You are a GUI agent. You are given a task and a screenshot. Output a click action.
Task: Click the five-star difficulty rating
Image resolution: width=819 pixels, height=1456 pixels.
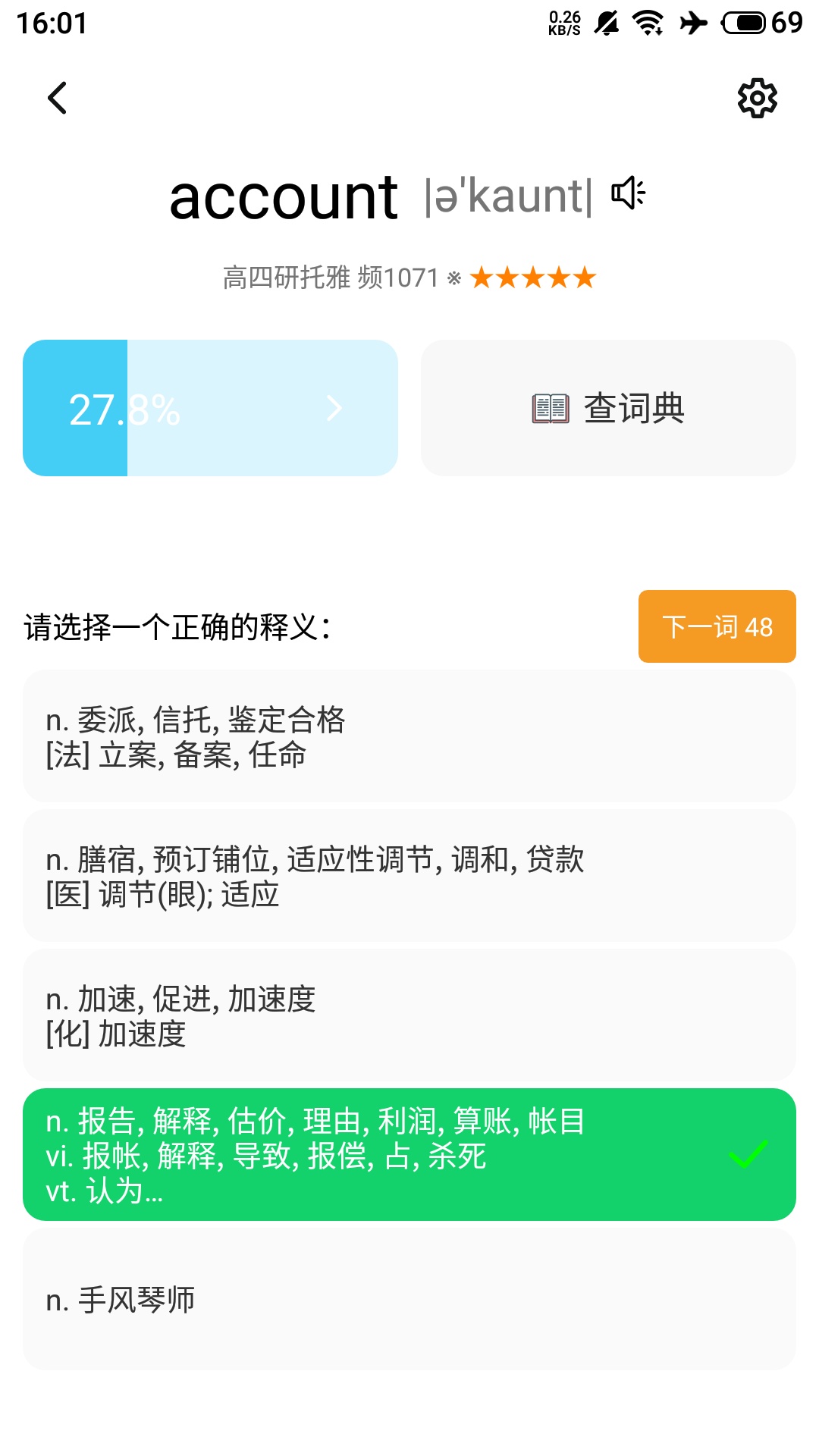click(x=532, y=278)
